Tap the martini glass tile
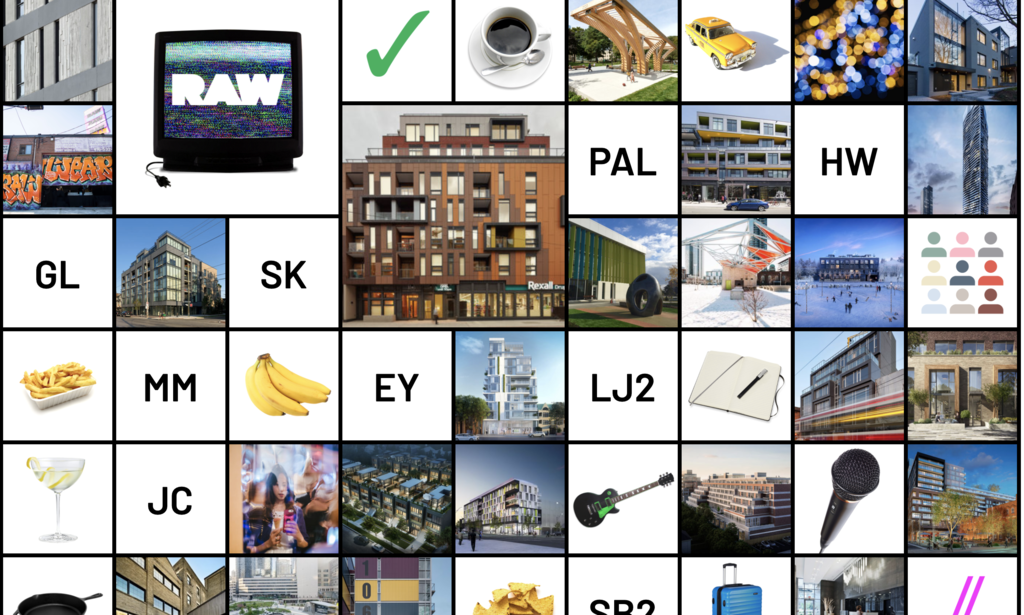1024x615 pixels. pos(57,500)
